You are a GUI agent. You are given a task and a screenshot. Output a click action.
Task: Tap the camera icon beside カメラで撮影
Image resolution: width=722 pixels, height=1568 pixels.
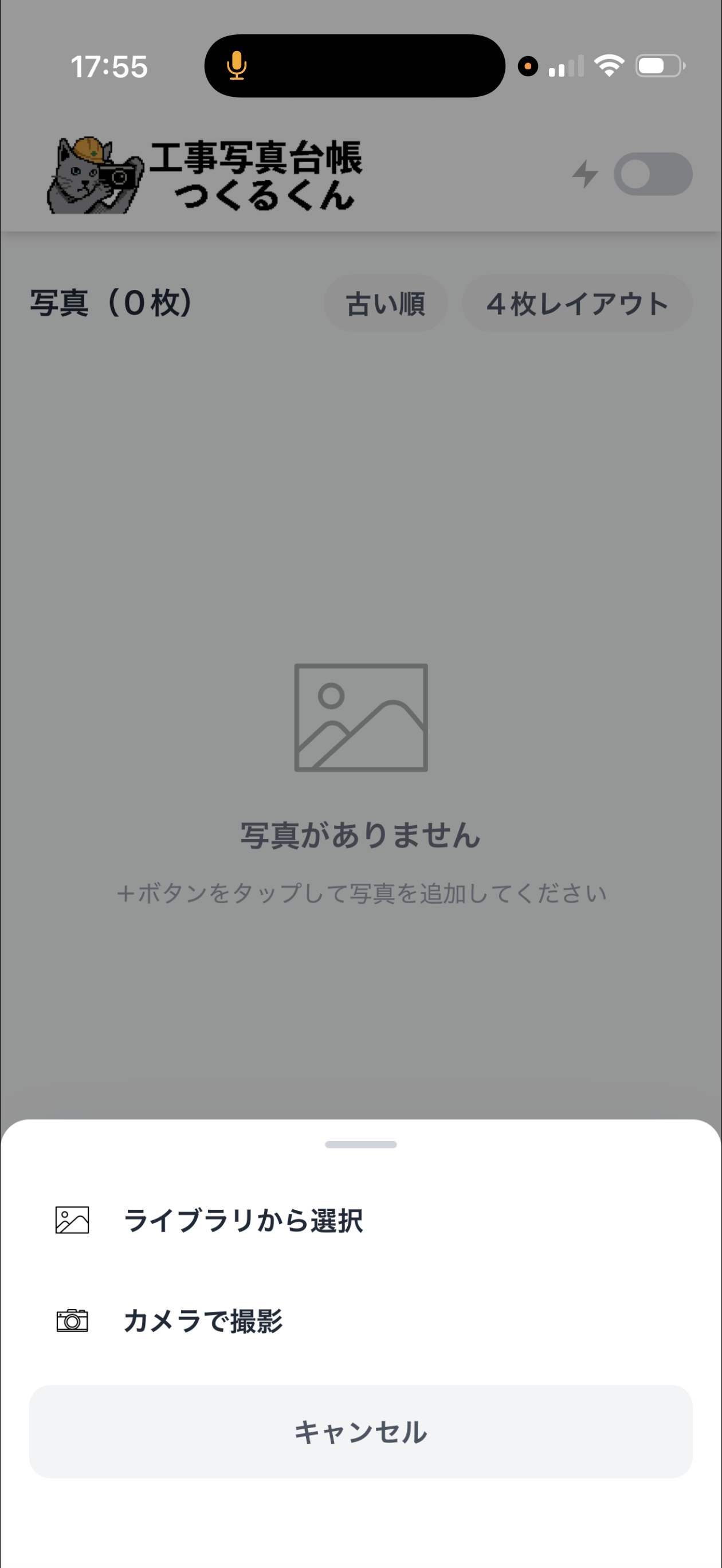click(x=71, y=1321)
